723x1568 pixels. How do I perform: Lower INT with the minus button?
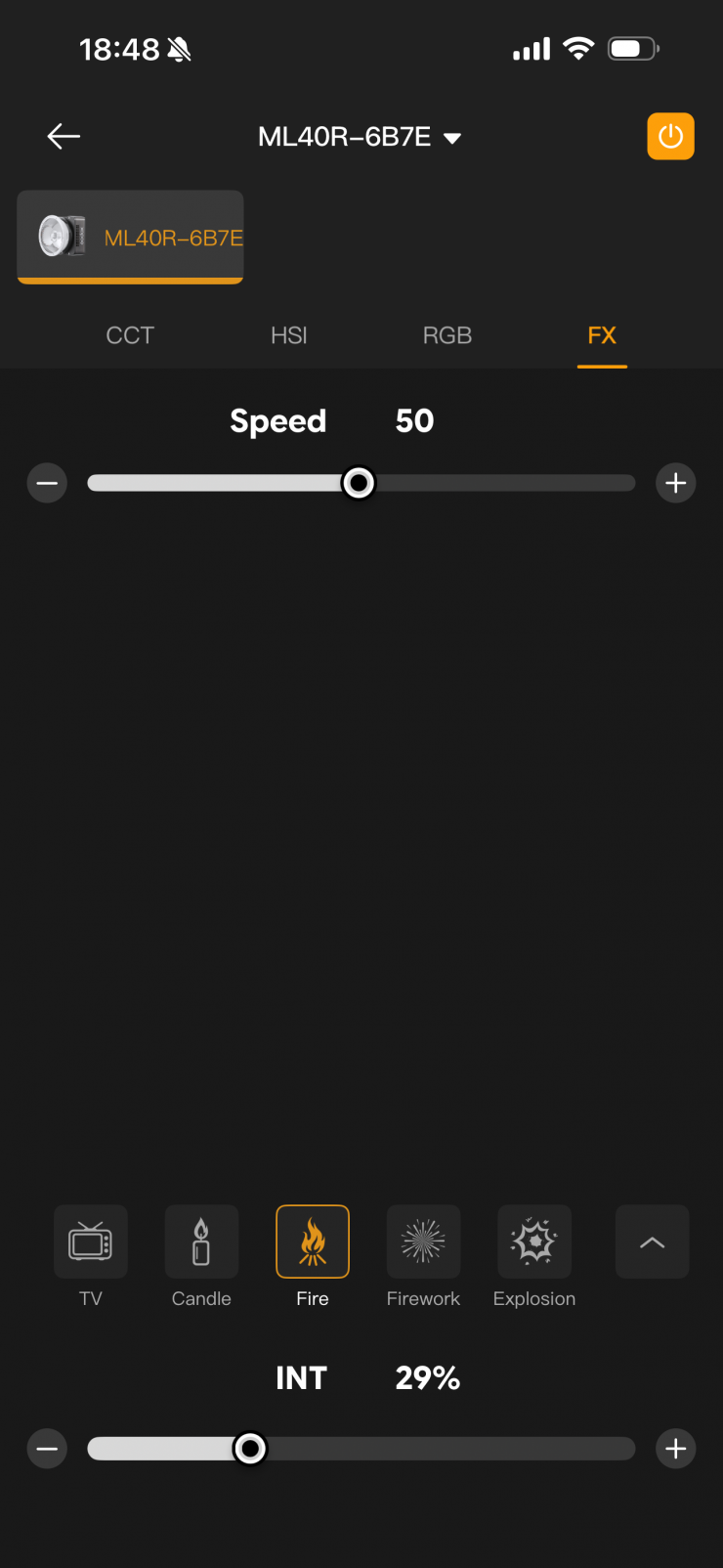pos(47,1449)
